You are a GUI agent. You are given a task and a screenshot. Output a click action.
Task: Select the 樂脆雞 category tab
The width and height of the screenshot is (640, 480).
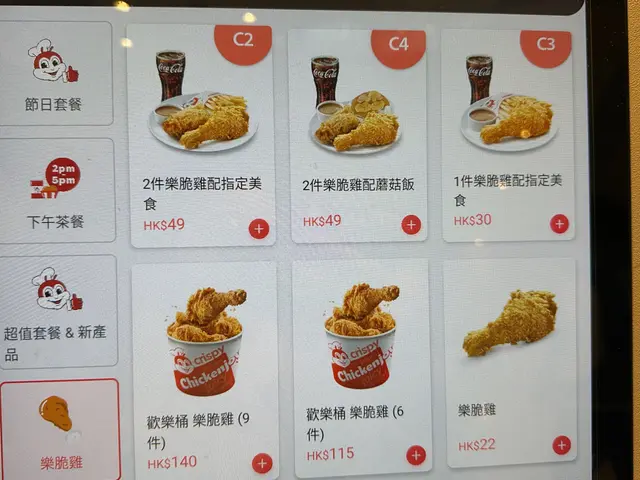click(60, 430)
